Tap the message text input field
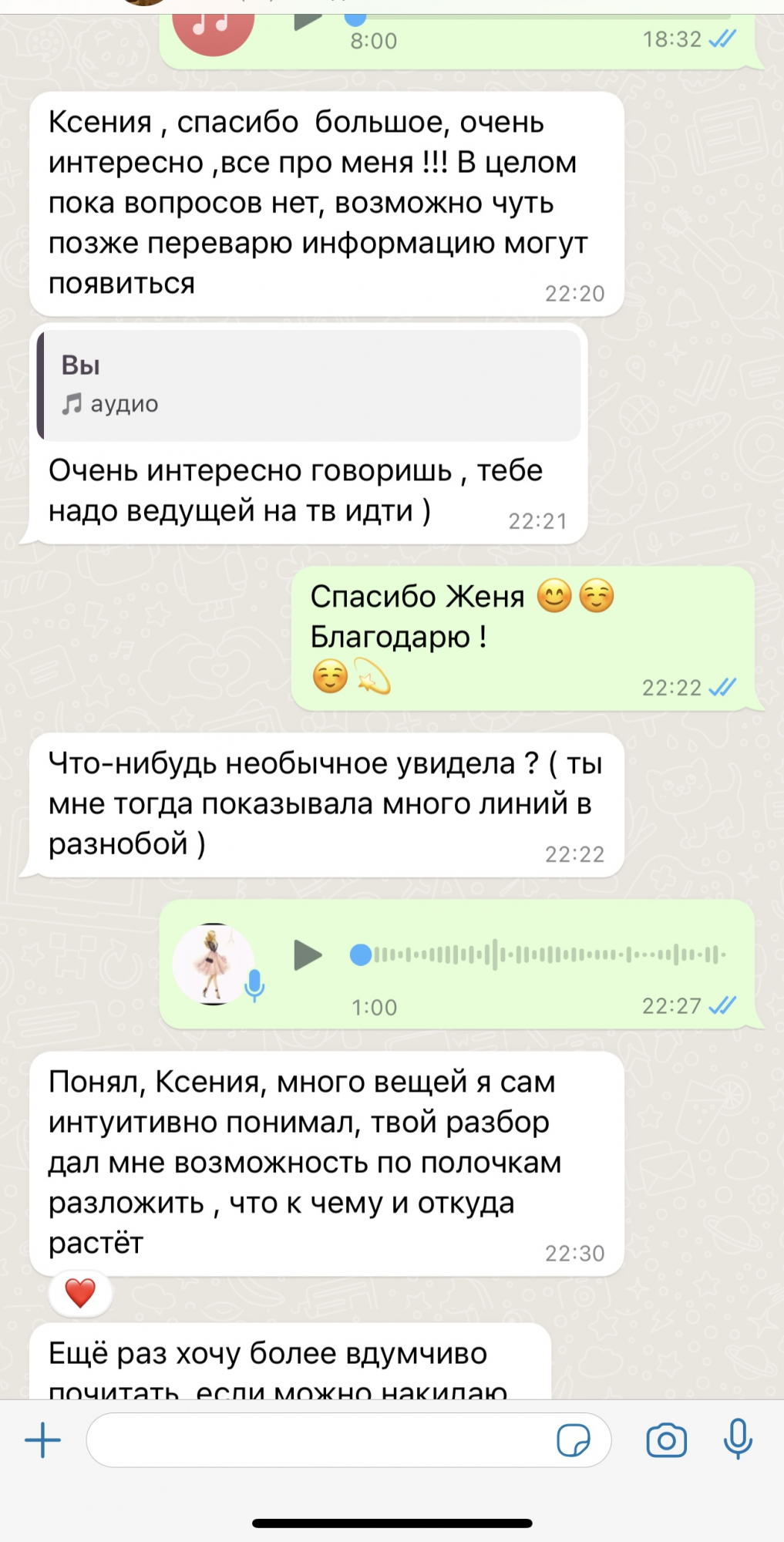The width and height of the screenshot is (784, 1542). 316,1440
